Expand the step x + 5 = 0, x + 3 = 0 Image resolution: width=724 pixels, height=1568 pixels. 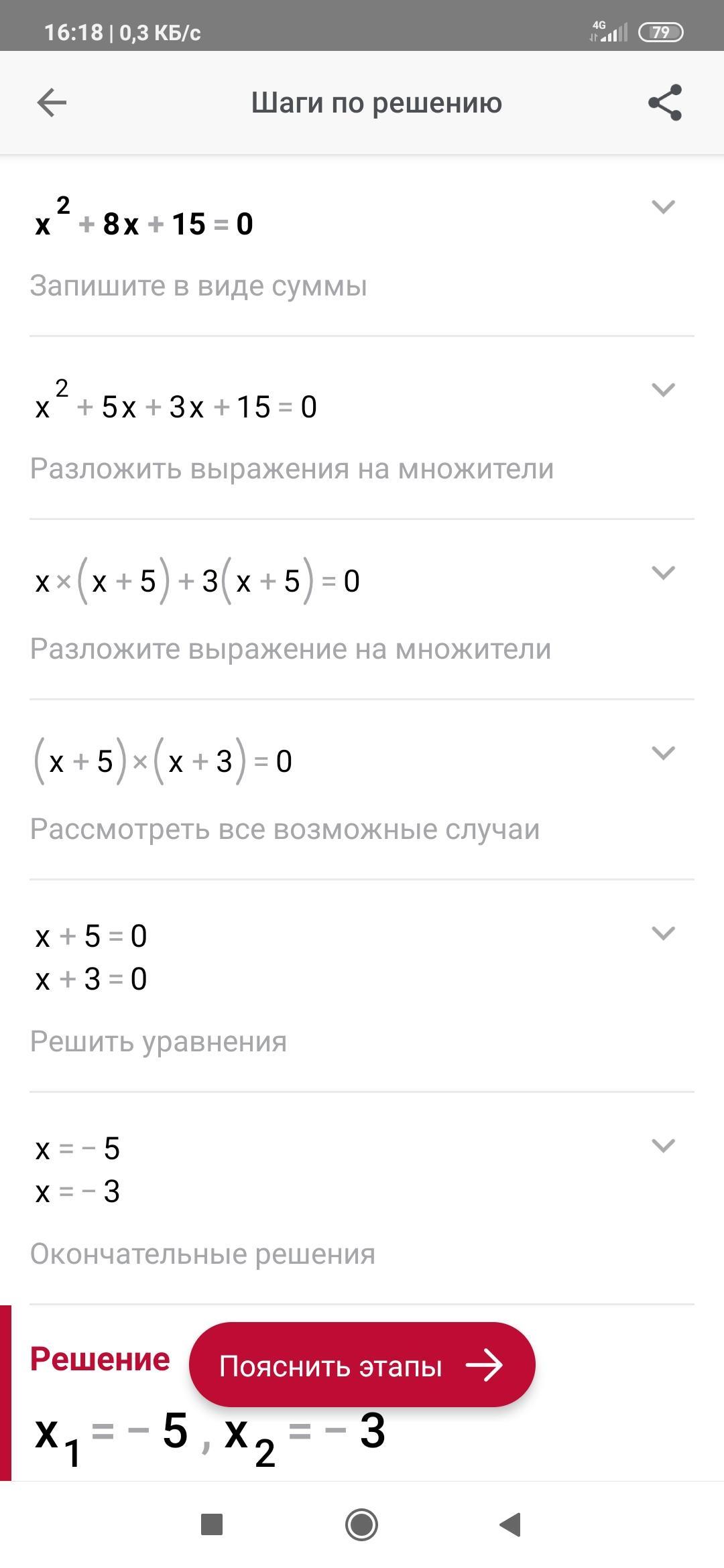pos(663,933)
